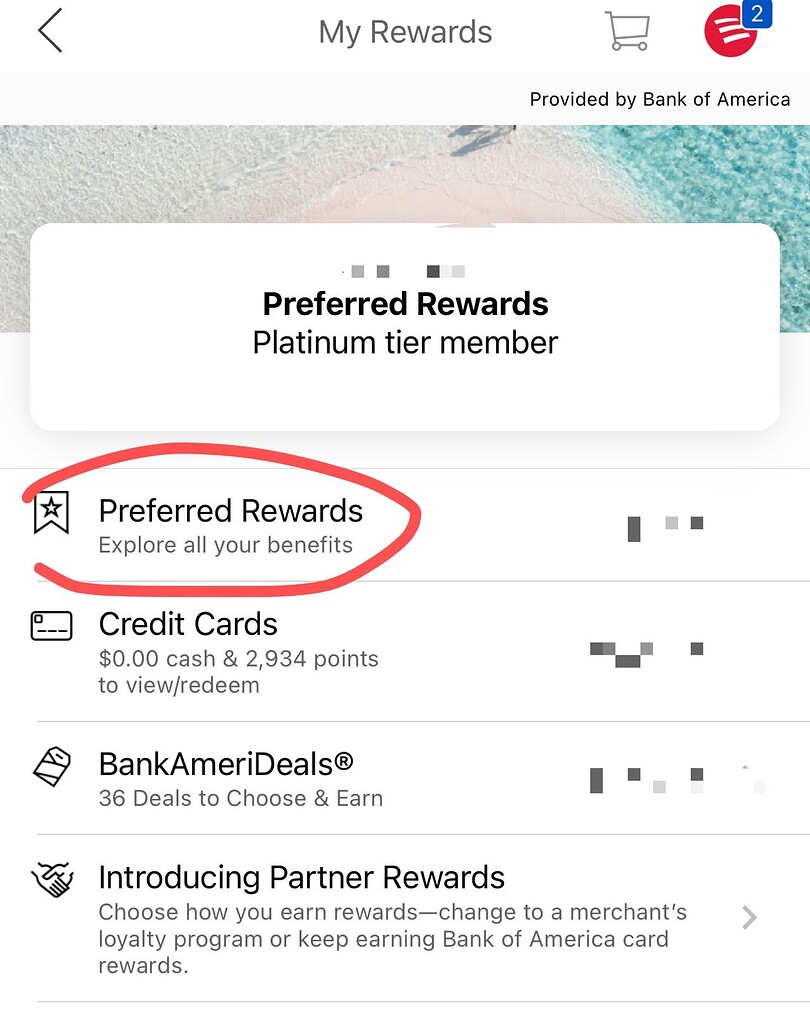
Task: Open BankAmeriDeals to choose deals
Action: point(224,764)
